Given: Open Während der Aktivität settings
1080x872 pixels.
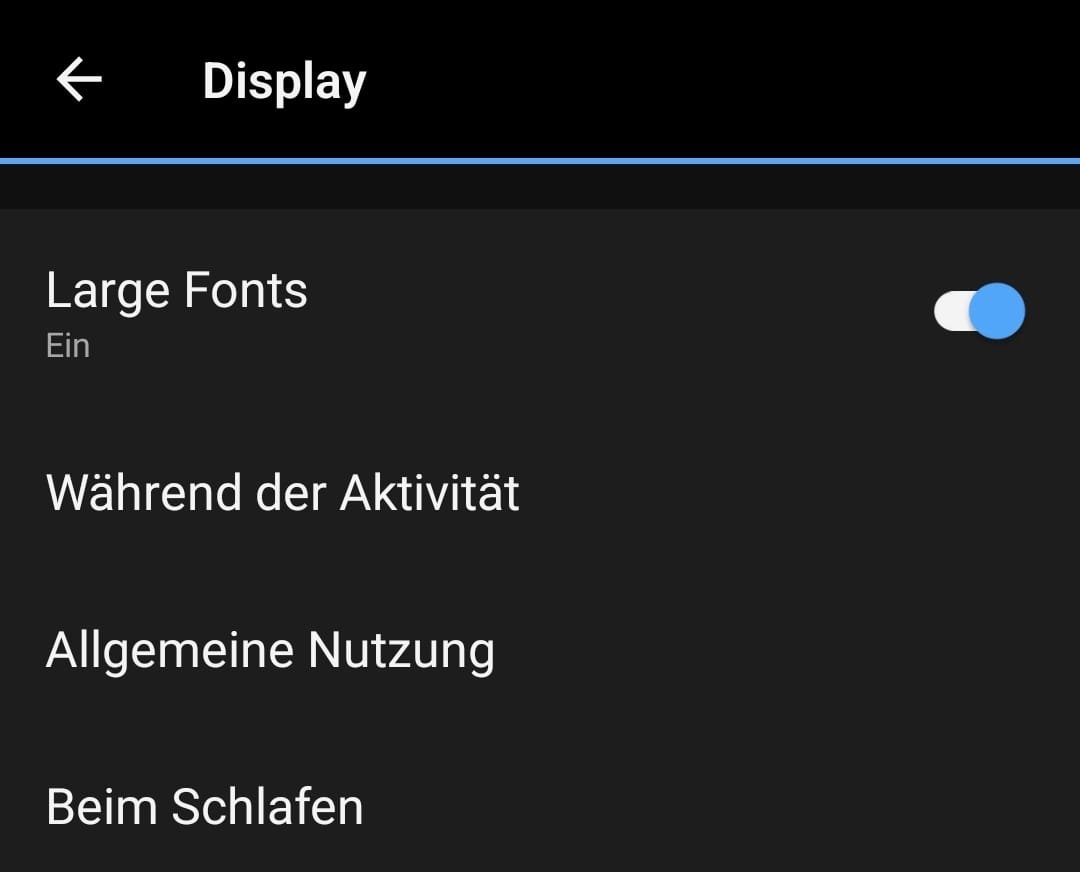Looking at the screenshot, I should (x=283, y=493).
